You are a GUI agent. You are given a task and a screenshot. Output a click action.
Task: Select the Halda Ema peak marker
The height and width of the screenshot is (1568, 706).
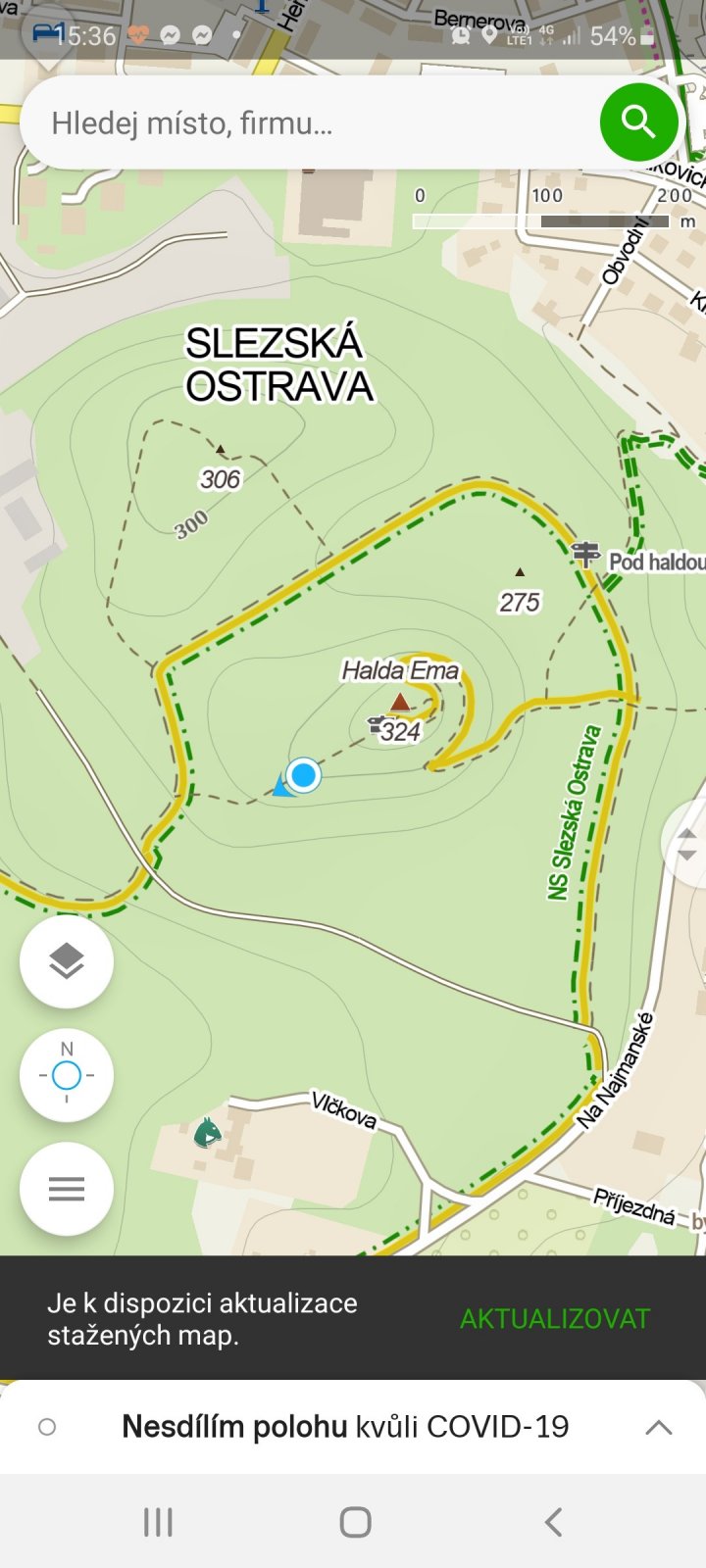[x=400, y=702]
